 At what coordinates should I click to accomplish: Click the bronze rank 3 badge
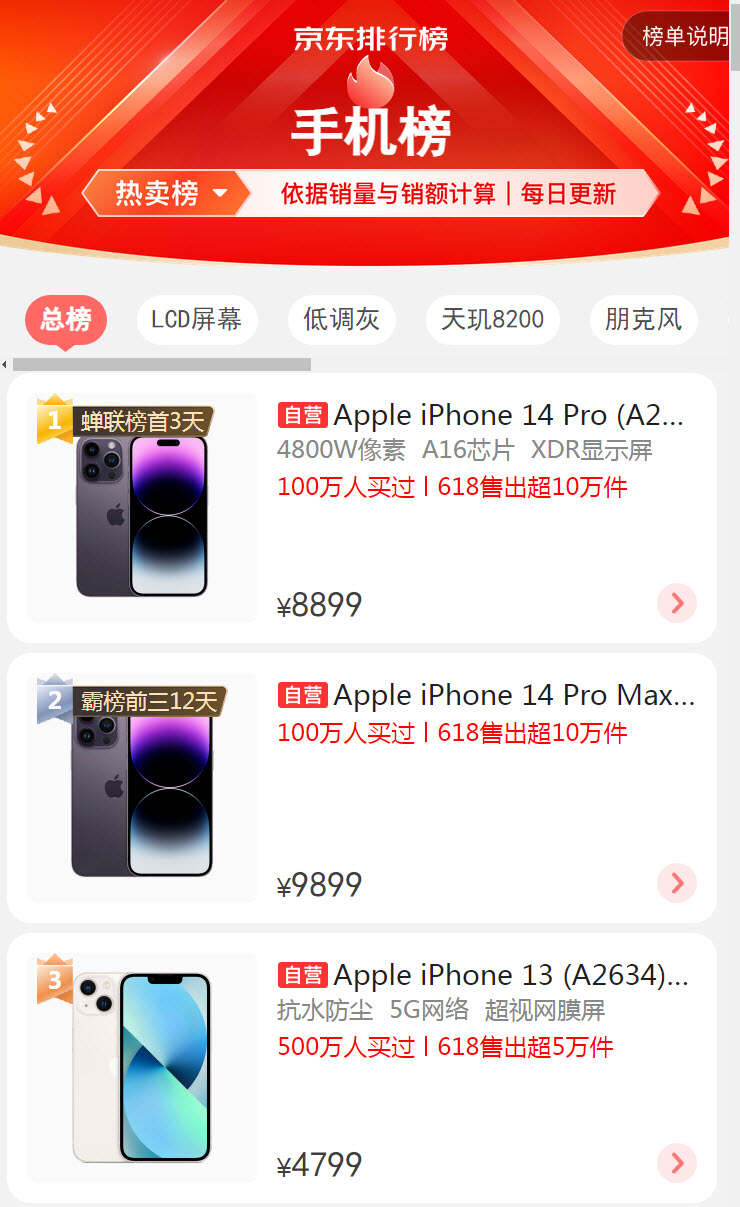(x=56, y=980)
